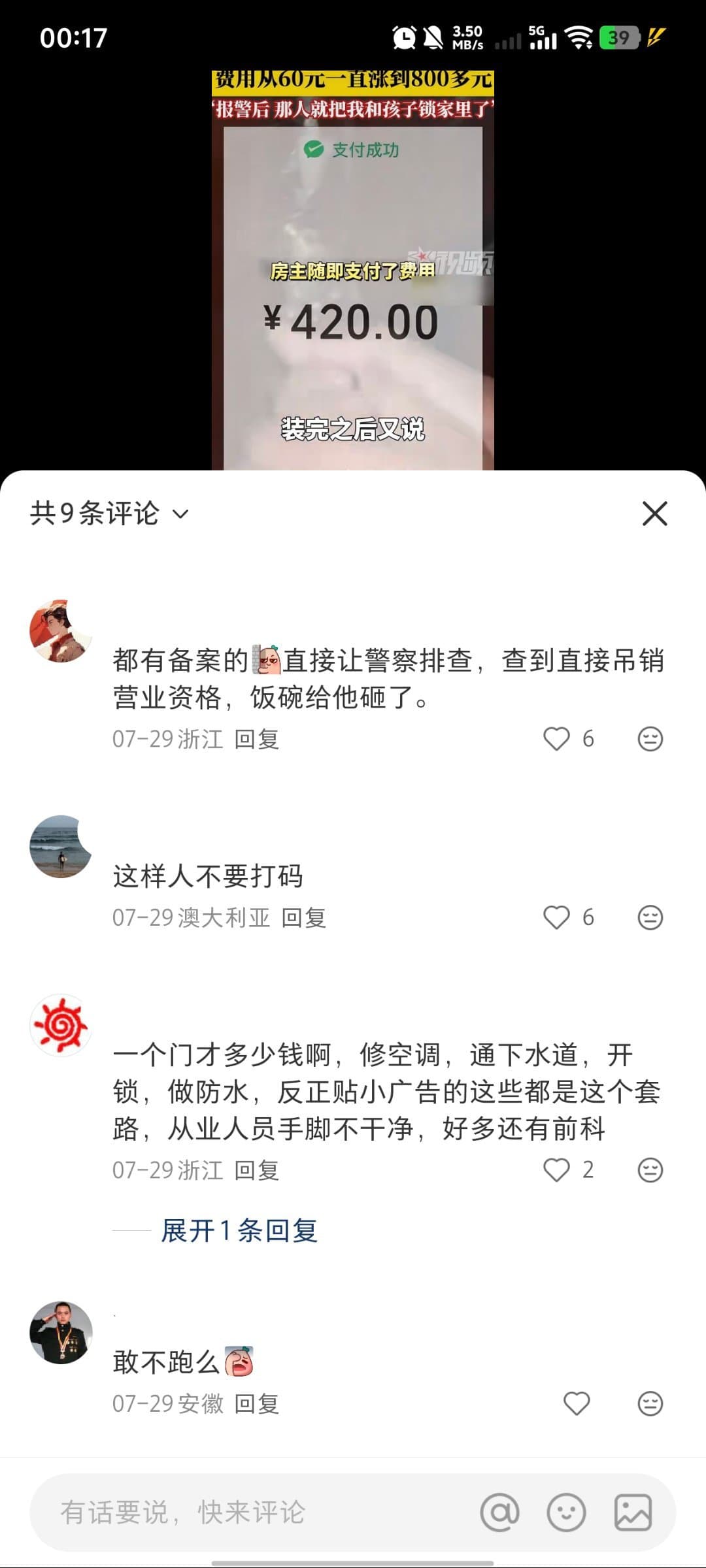Like the comment starting 一个门才多少钱啊

point(557,1169)
